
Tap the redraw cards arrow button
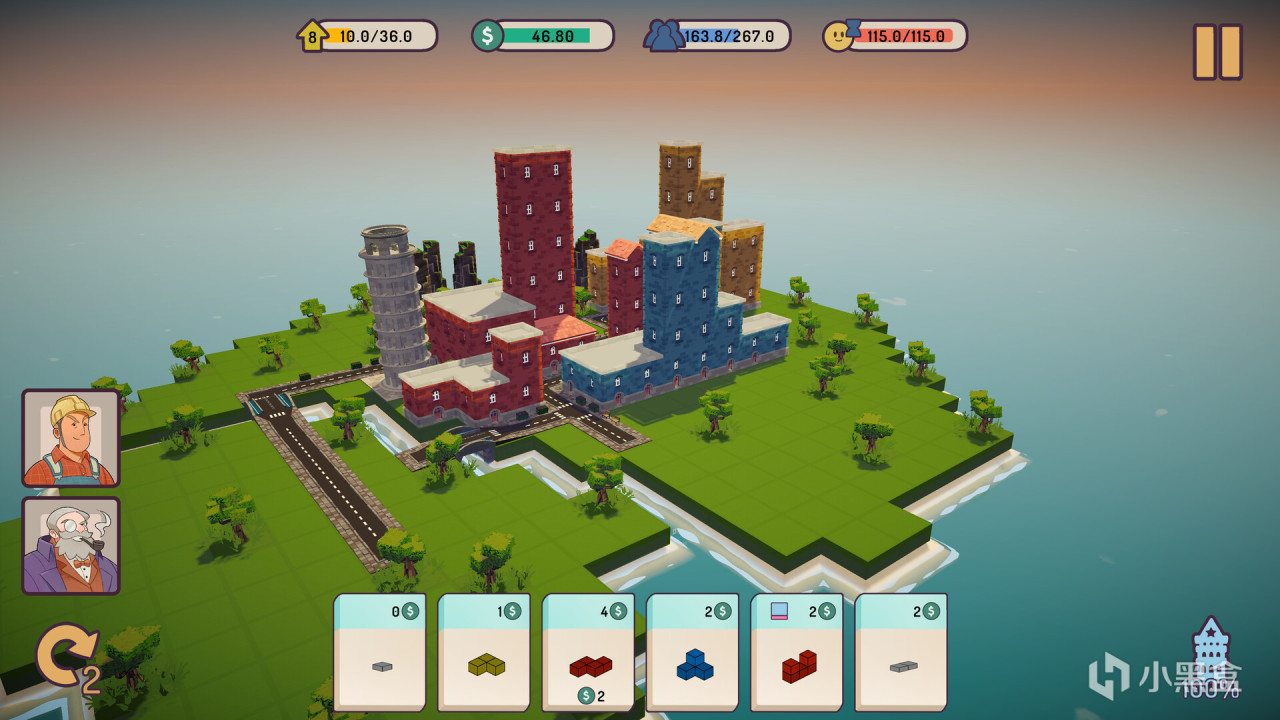pos(65,656)
